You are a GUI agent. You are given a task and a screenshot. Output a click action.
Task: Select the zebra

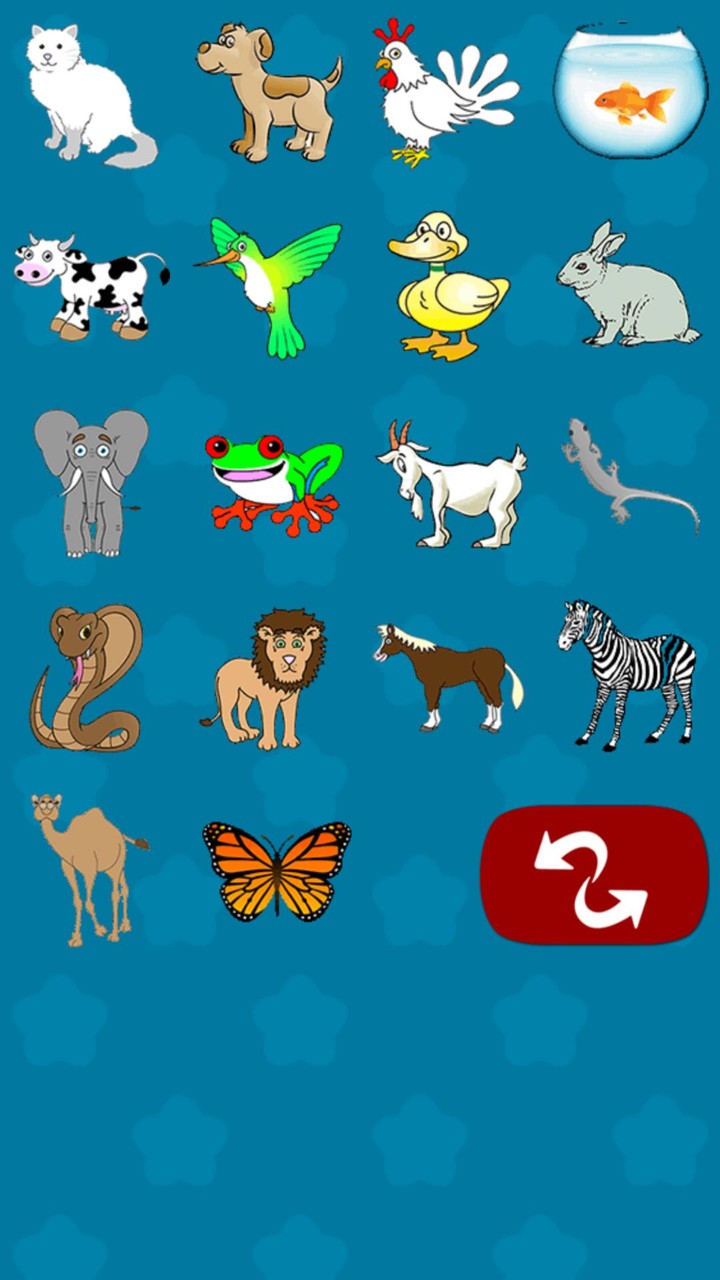coord(630,675)
